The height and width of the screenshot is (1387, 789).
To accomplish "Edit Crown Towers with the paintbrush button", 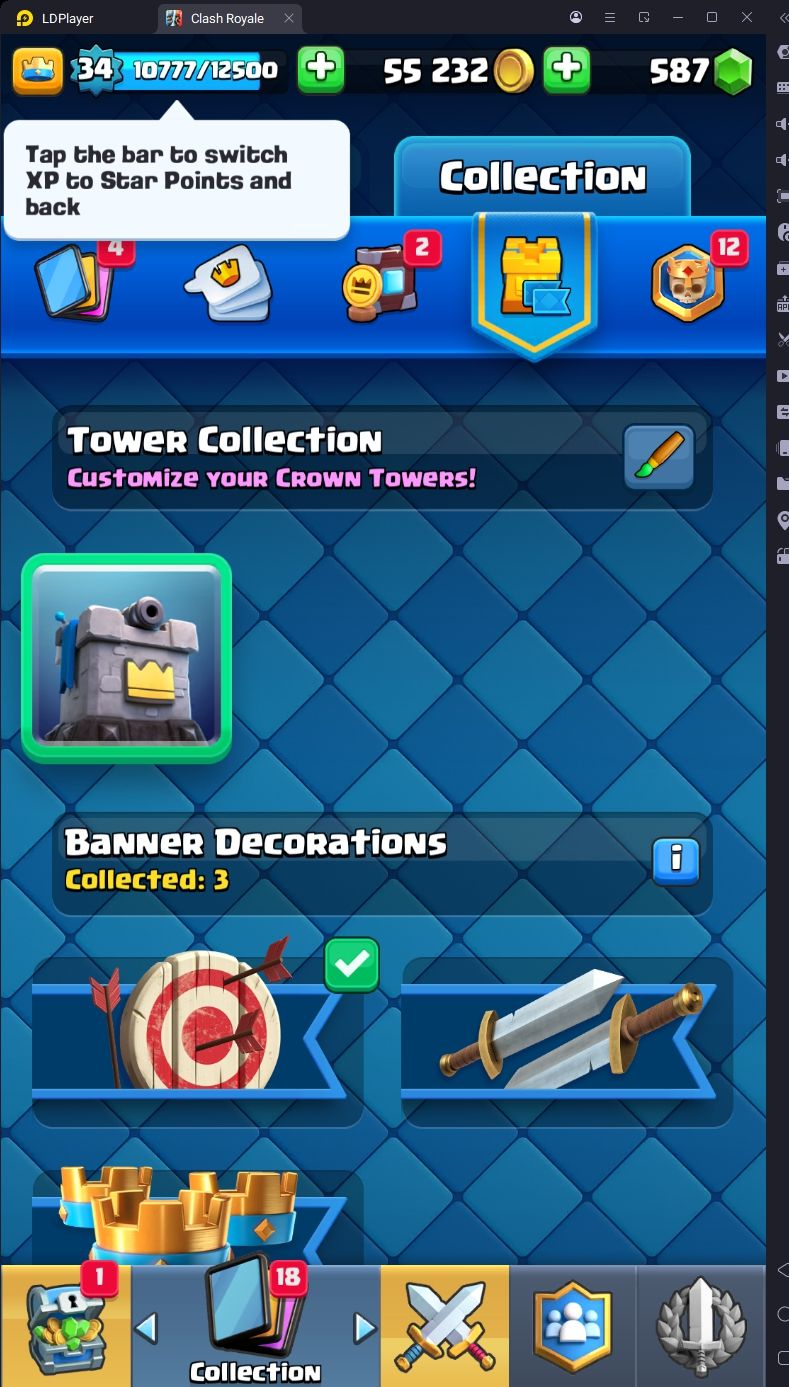I will [658, 457].
